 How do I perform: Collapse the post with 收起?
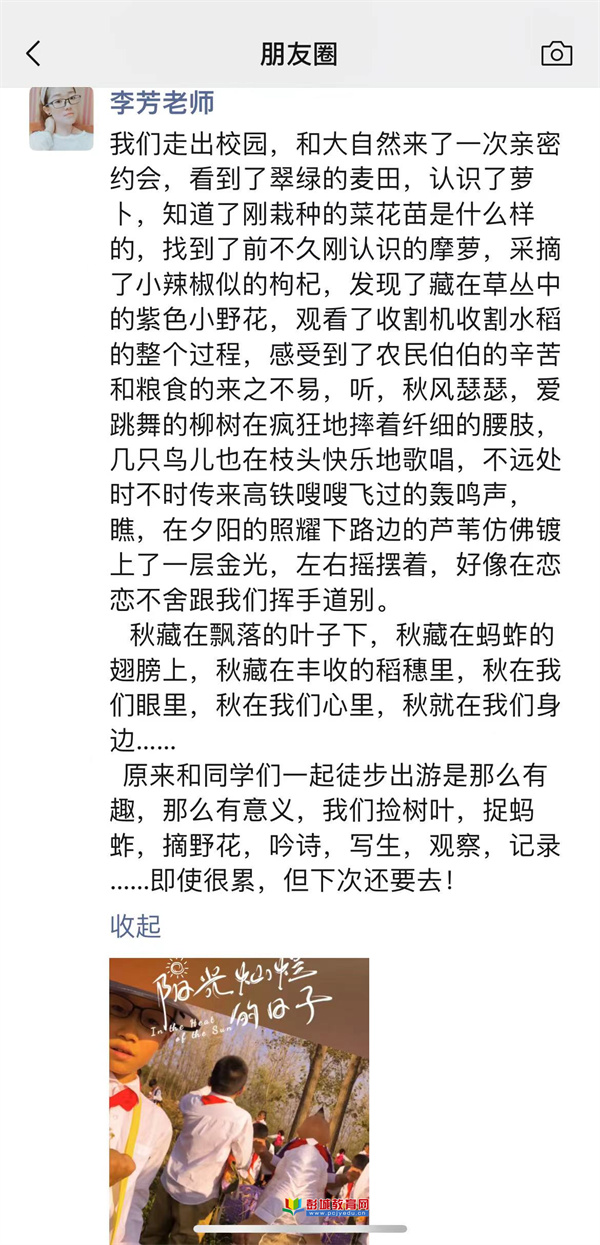point(135,926)
